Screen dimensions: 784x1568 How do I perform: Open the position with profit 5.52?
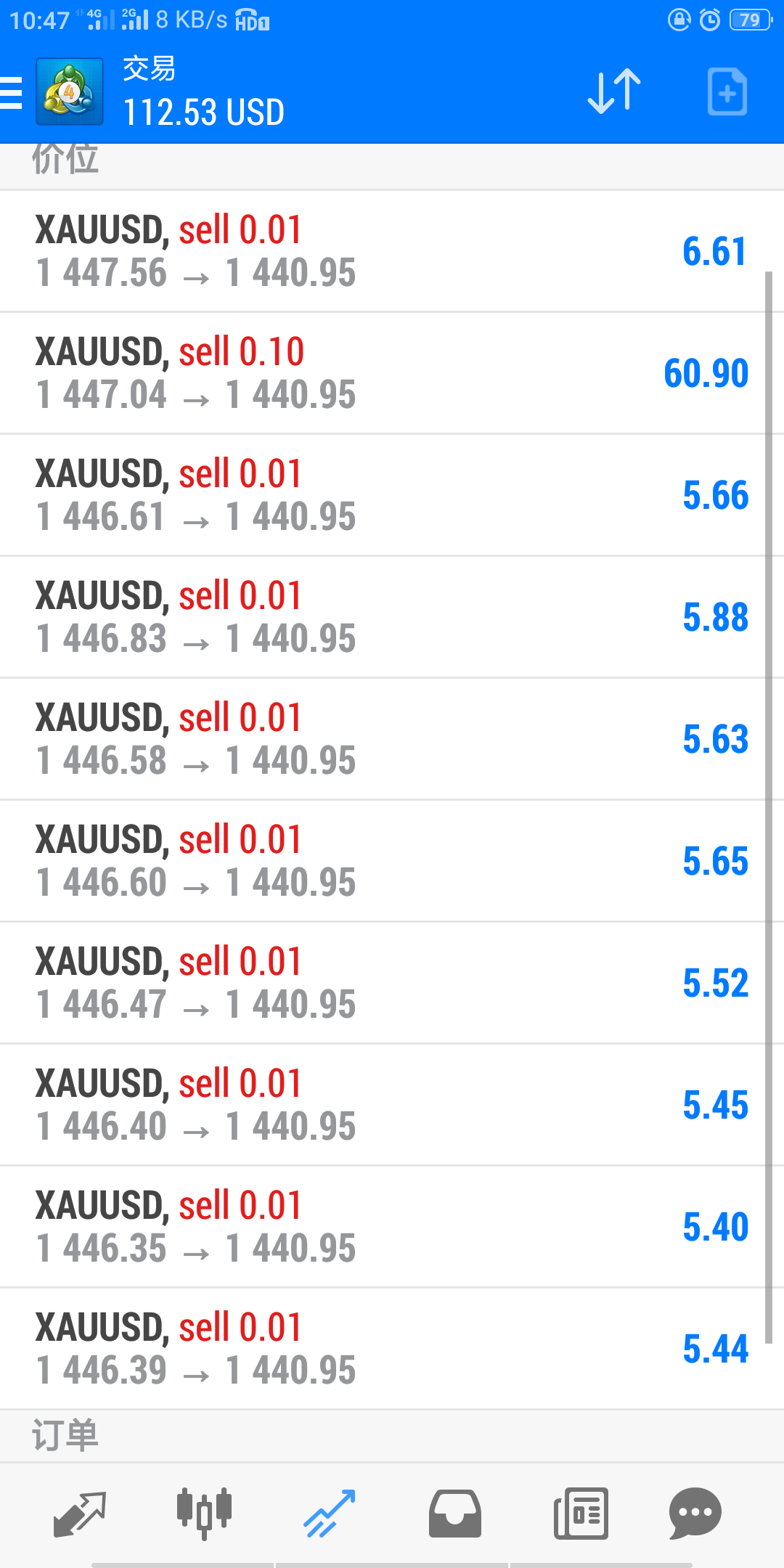pos(392,984)
